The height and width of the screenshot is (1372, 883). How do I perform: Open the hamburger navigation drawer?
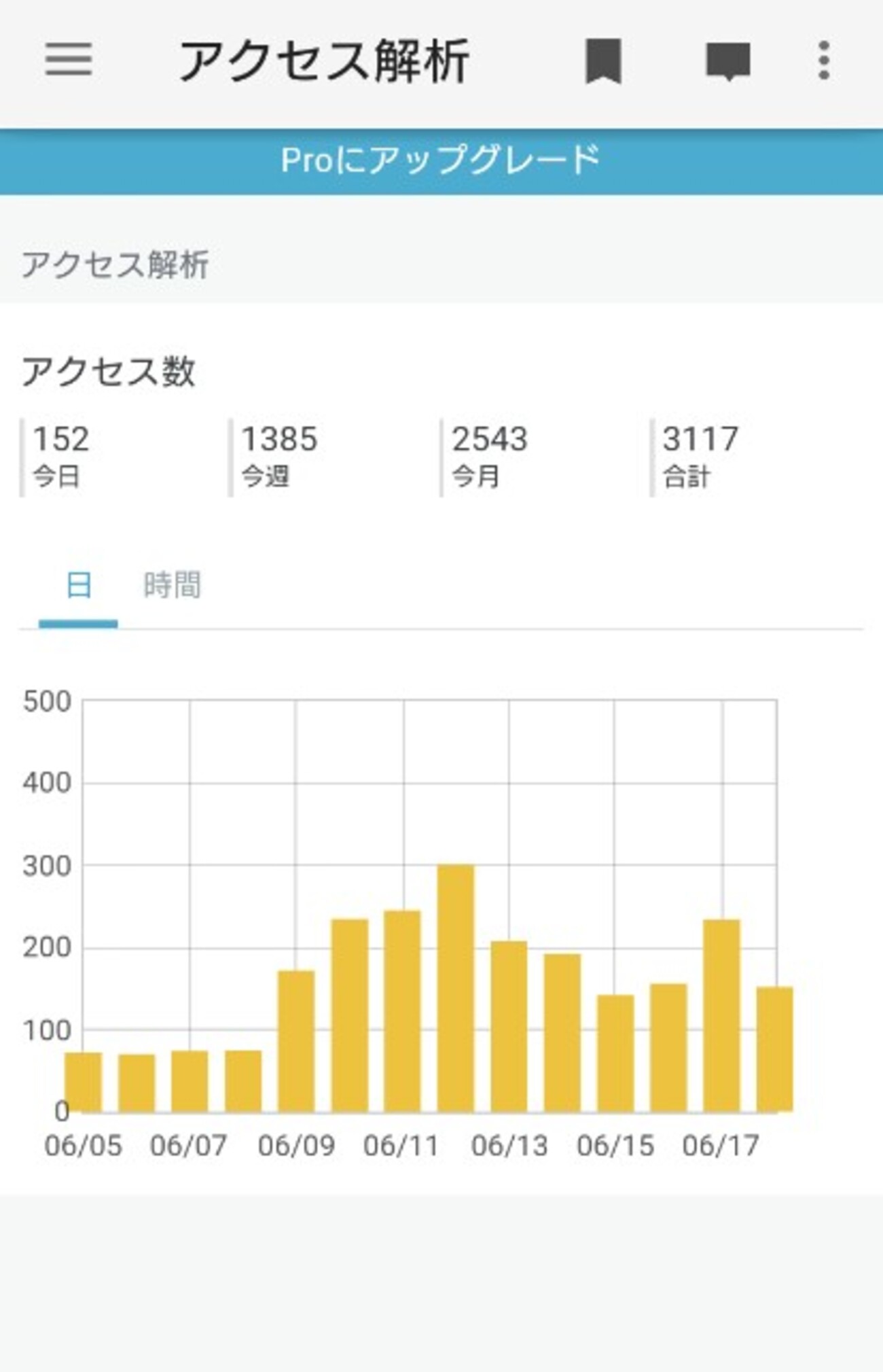pyautogui.click(x=69, y=60)
